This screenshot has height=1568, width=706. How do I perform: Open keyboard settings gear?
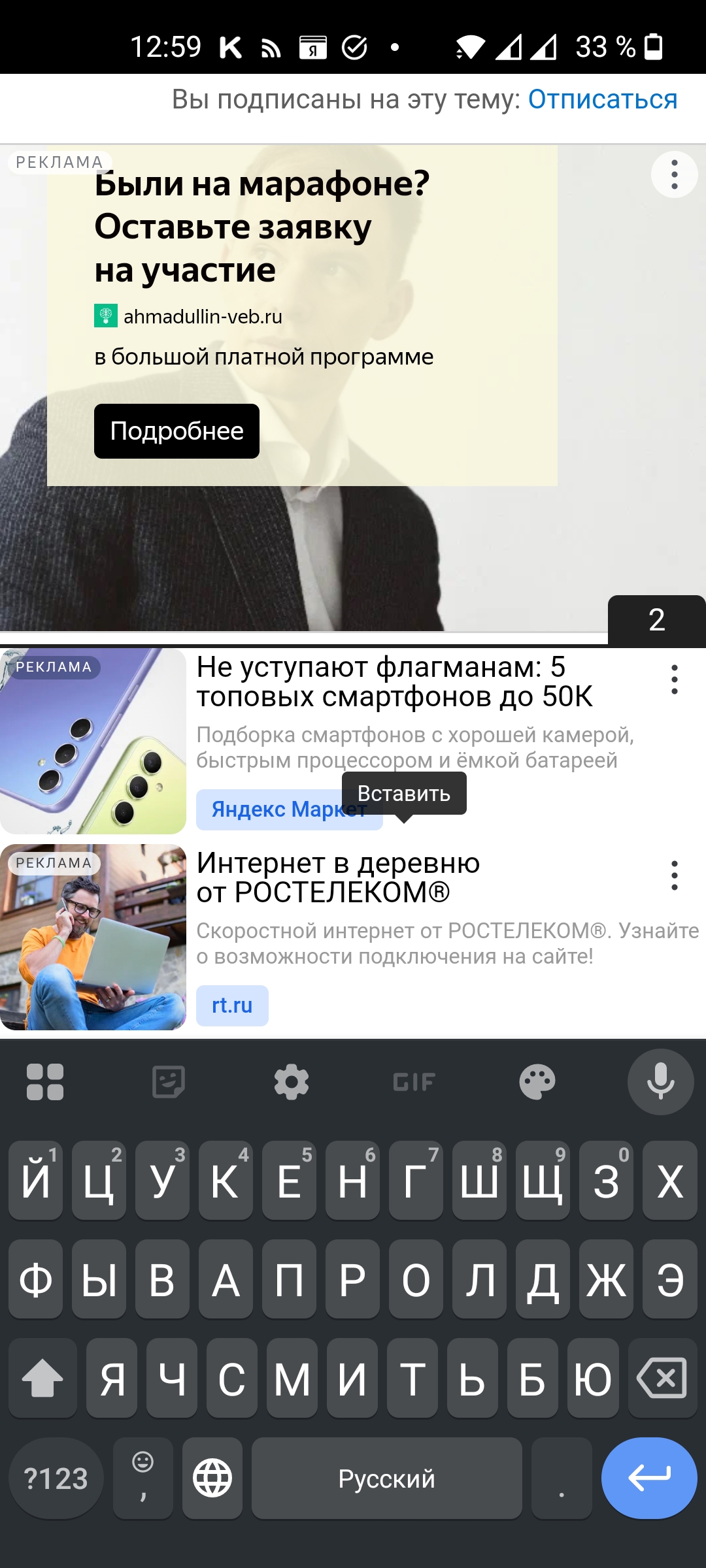click(292, 1082)
